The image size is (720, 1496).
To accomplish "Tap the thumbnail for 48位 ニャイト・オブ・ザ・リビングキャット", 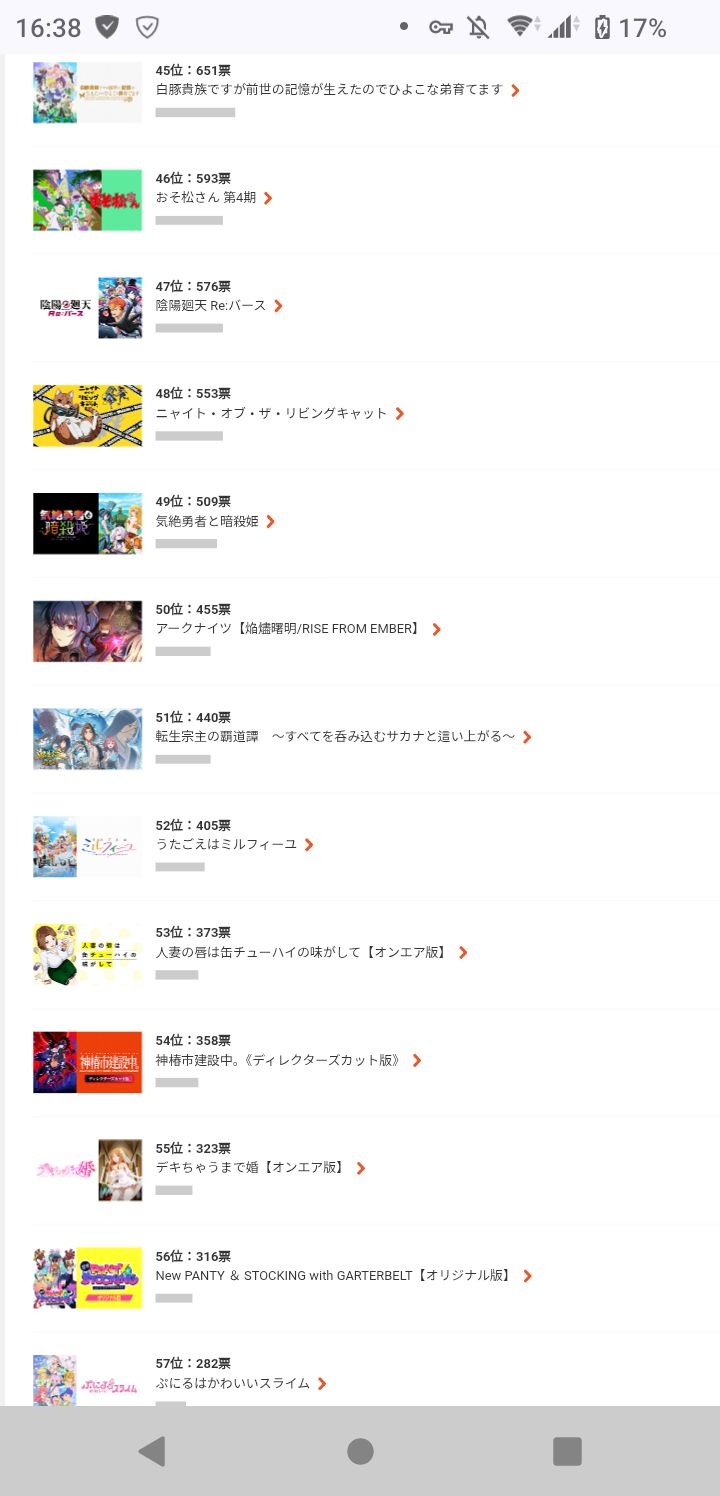I will [x=87, y=415].
